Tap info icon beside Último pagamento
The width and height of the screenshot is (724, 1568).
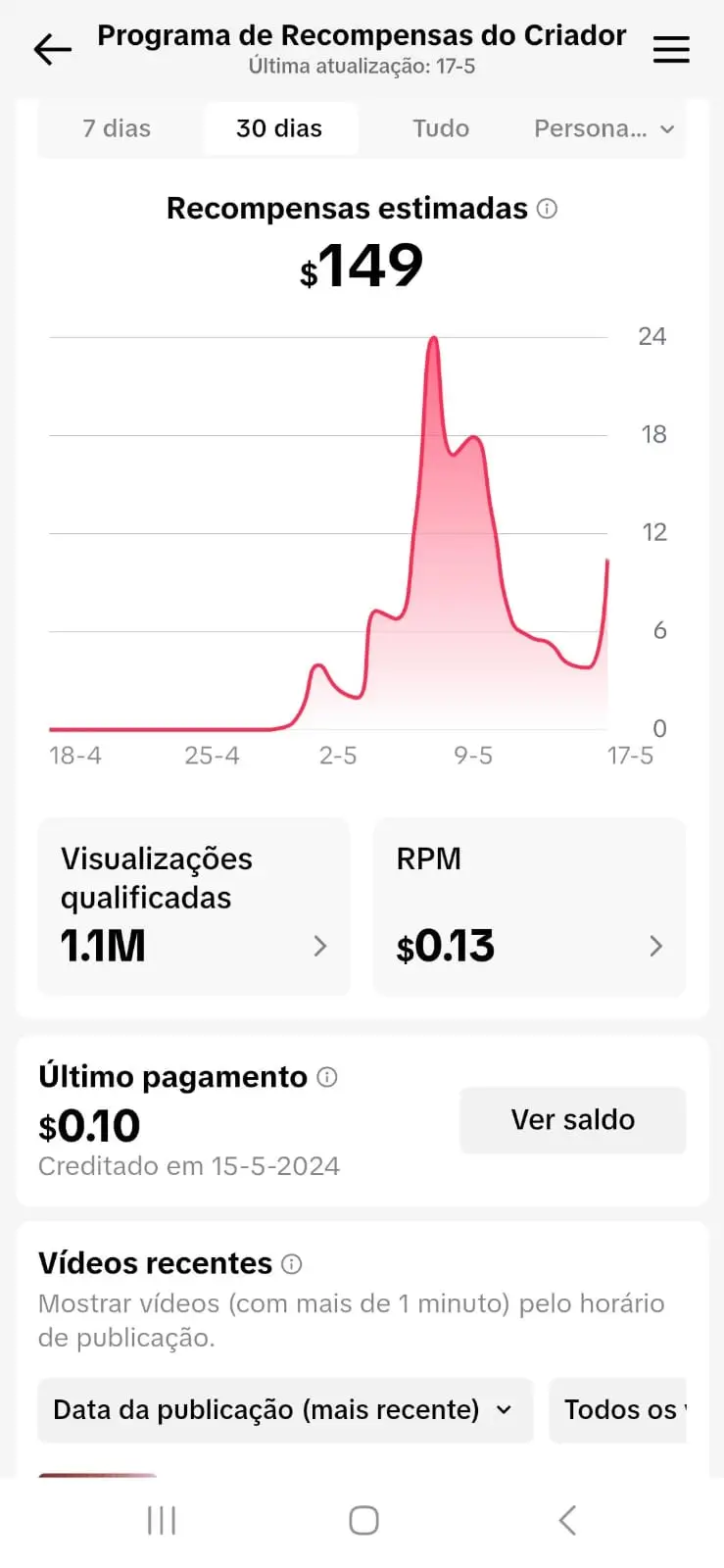[327, 1077]
